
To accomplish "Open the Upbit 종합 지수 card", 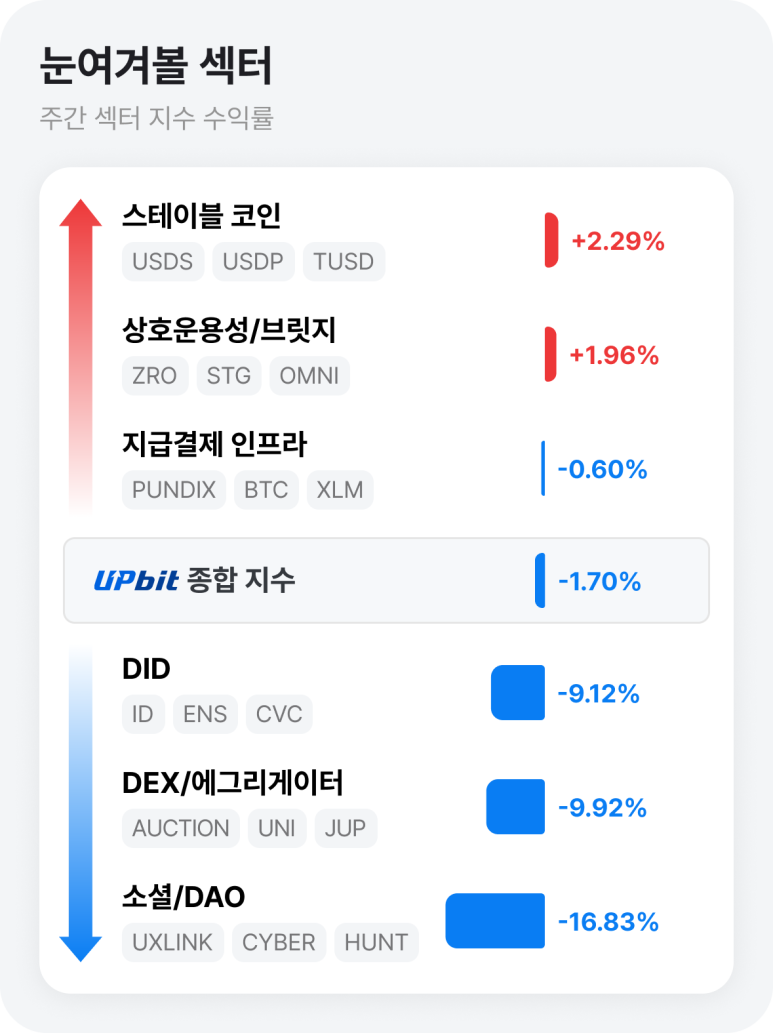I will [386, 580].
